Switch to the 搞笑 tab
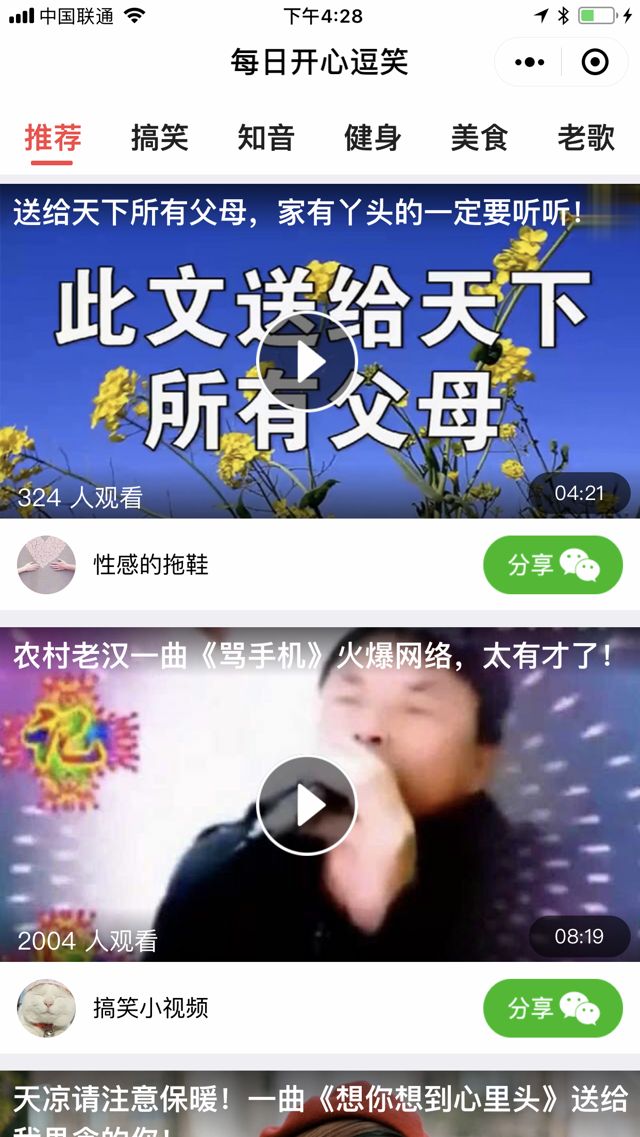The width and height of the screenshot is (640, 1137). [160, 138]
